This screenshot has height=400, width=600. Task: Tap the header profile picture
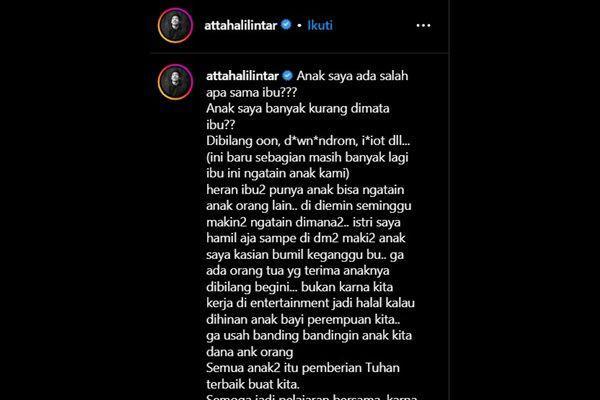pyautogui.click(x=174, y=25)
